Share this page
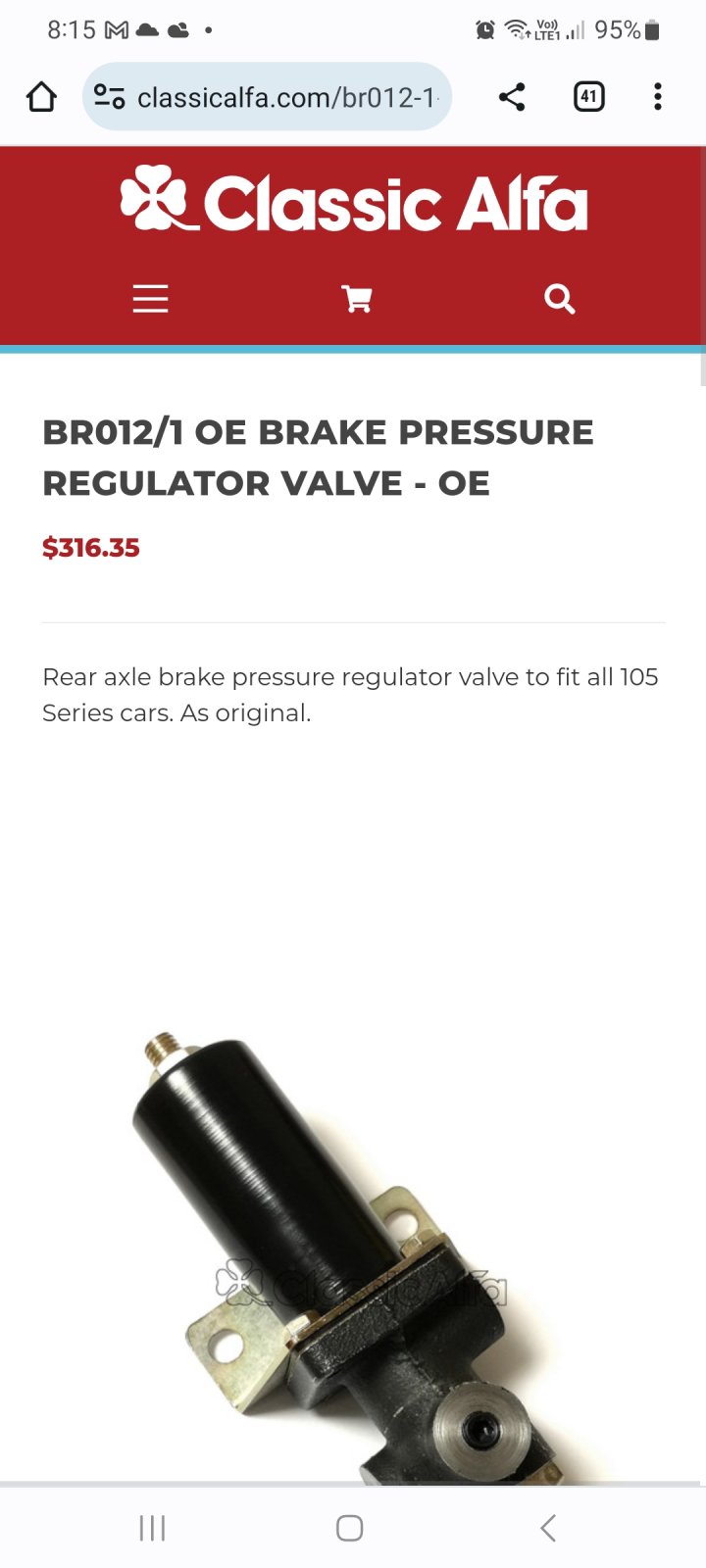 click(512, 97)
